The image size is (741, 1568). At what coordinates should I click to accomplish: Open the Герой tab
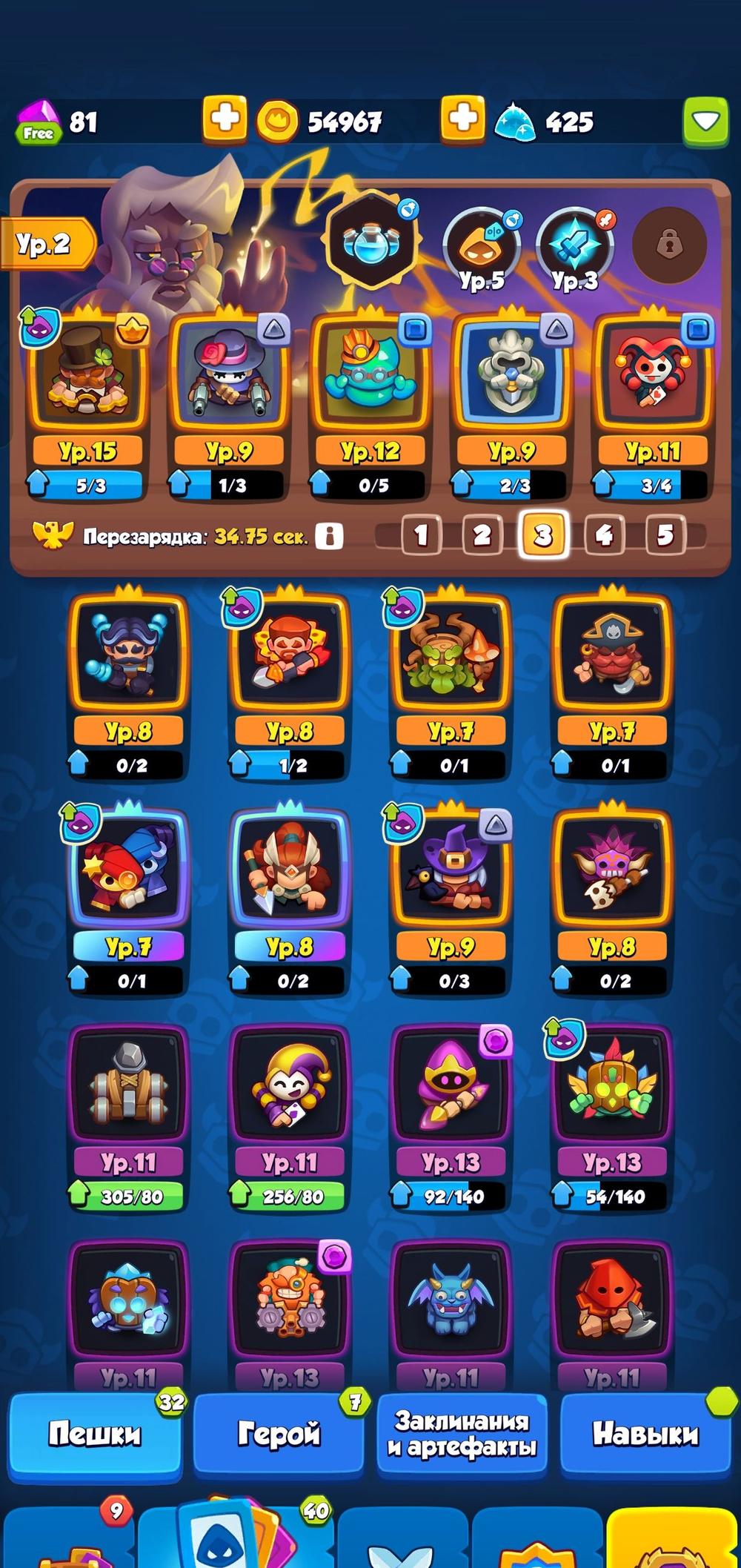tap(279, 1434)
